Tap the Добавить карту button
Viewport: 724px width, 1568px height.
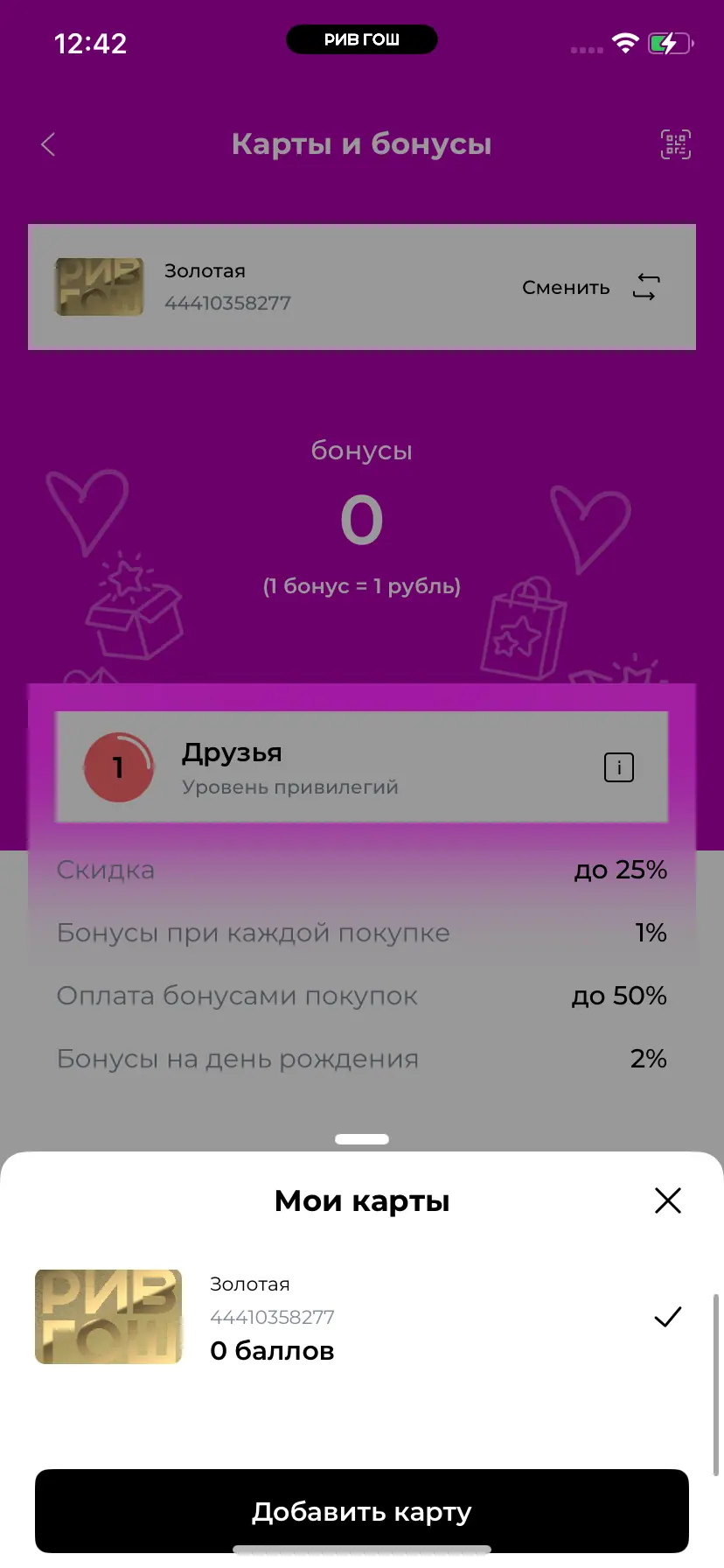pyautogui.click(x=362, y=1511)
